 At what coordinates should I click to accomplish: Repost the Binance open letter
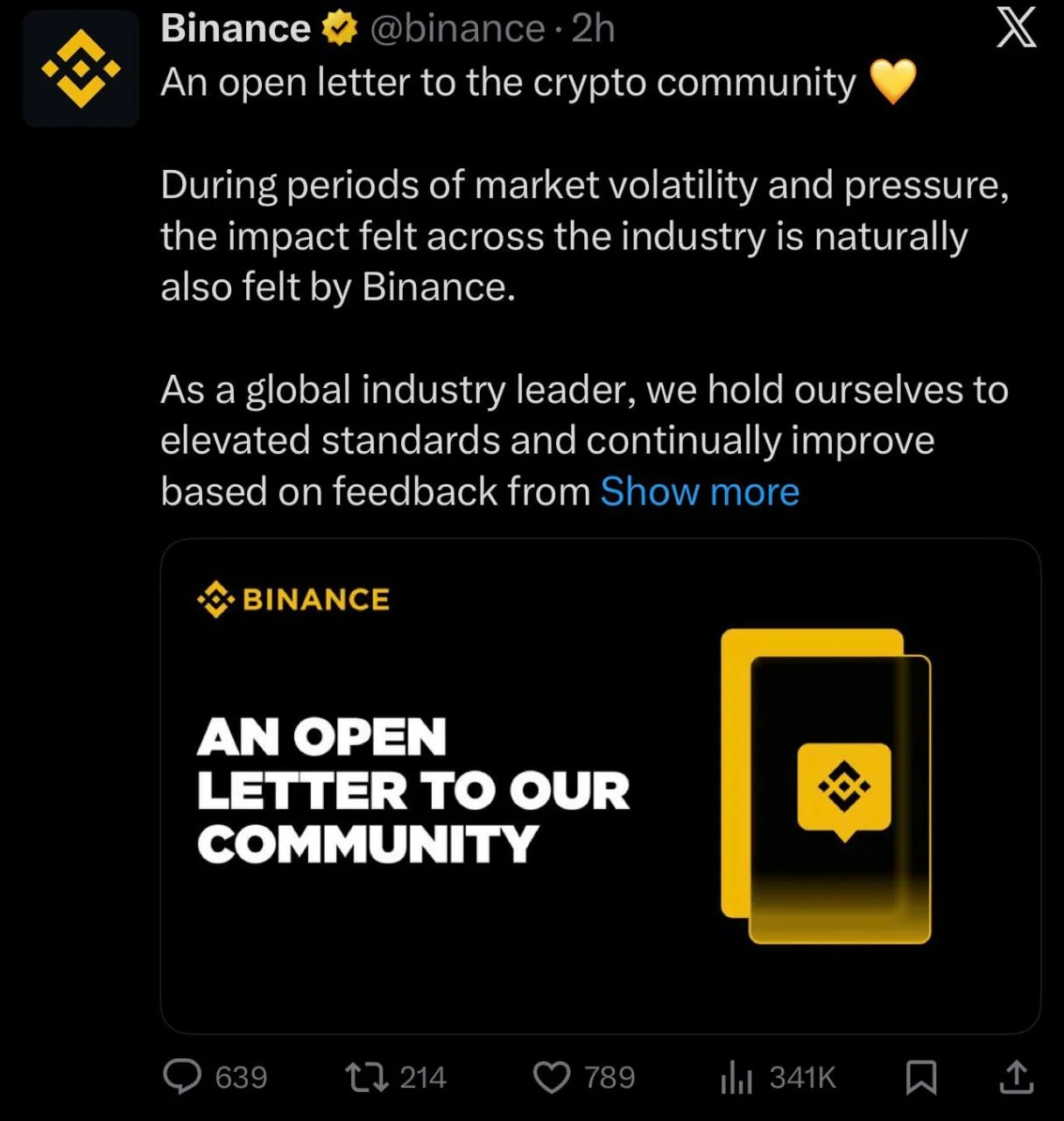click(367, 1076)
